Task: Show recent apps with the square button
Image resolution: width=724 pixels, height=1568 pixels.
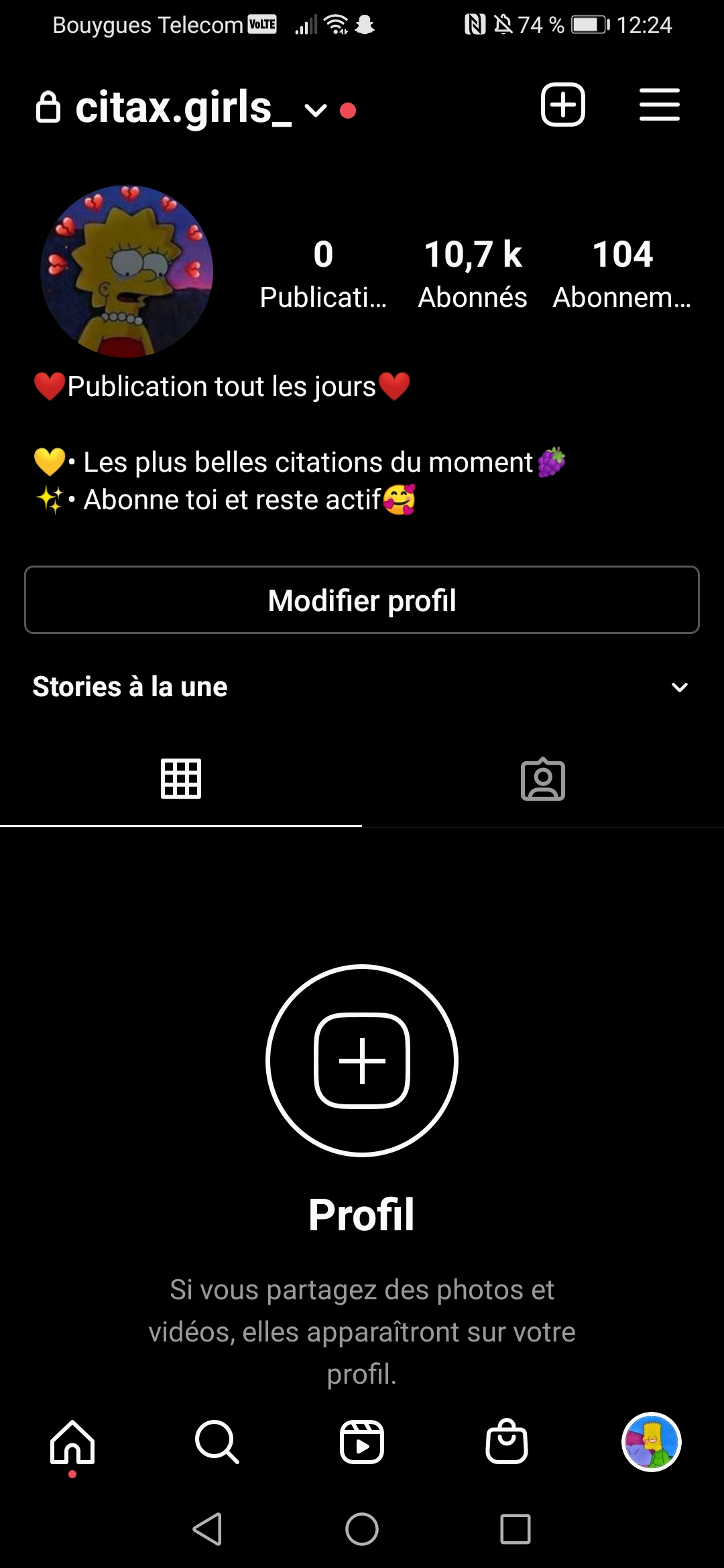Action: click(516, 1529)
